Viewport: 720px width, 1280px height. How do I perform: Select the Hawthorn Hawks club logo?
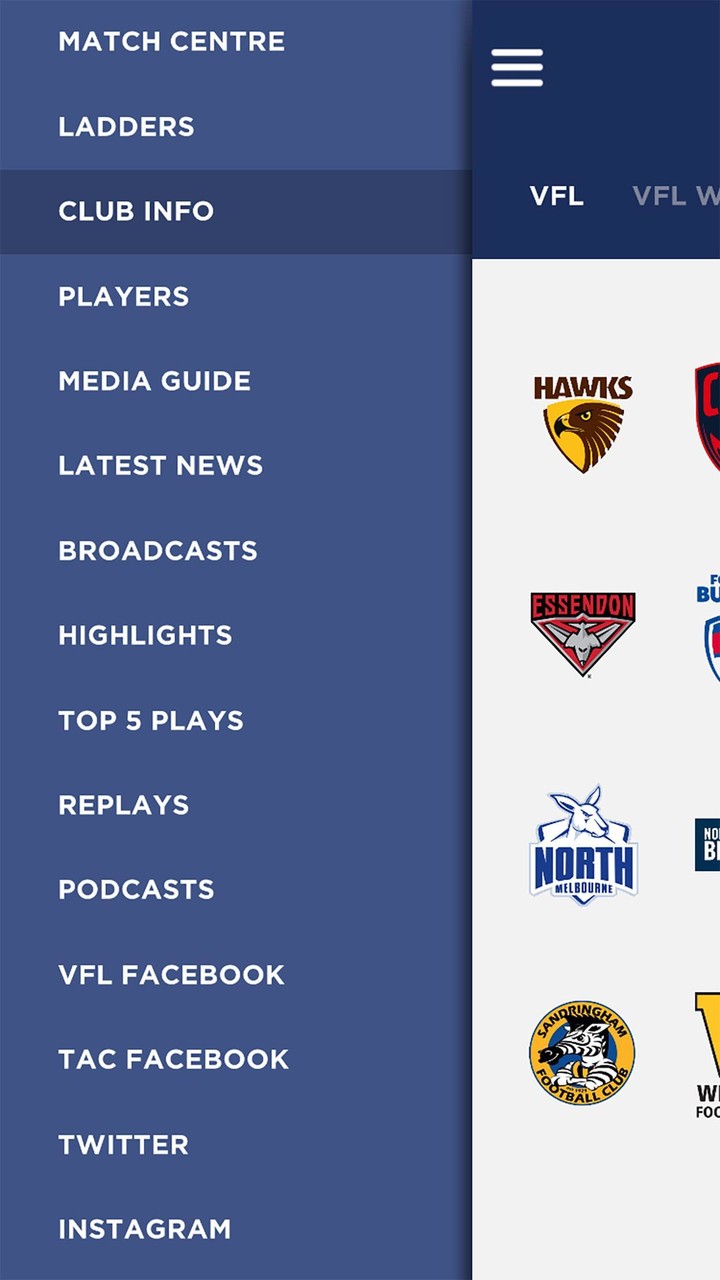583,420
